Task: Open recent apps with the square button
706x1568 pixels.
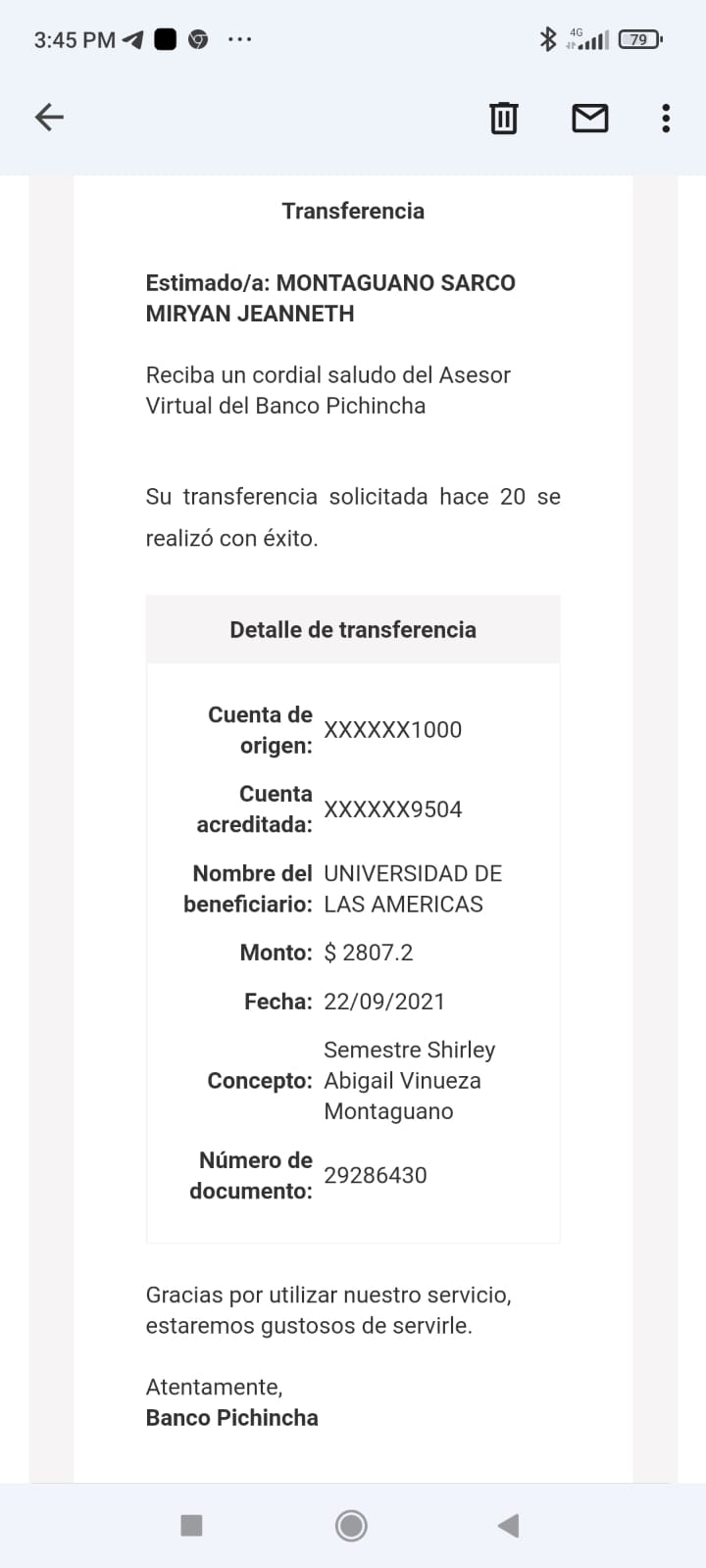Action: coord(192,1525)
